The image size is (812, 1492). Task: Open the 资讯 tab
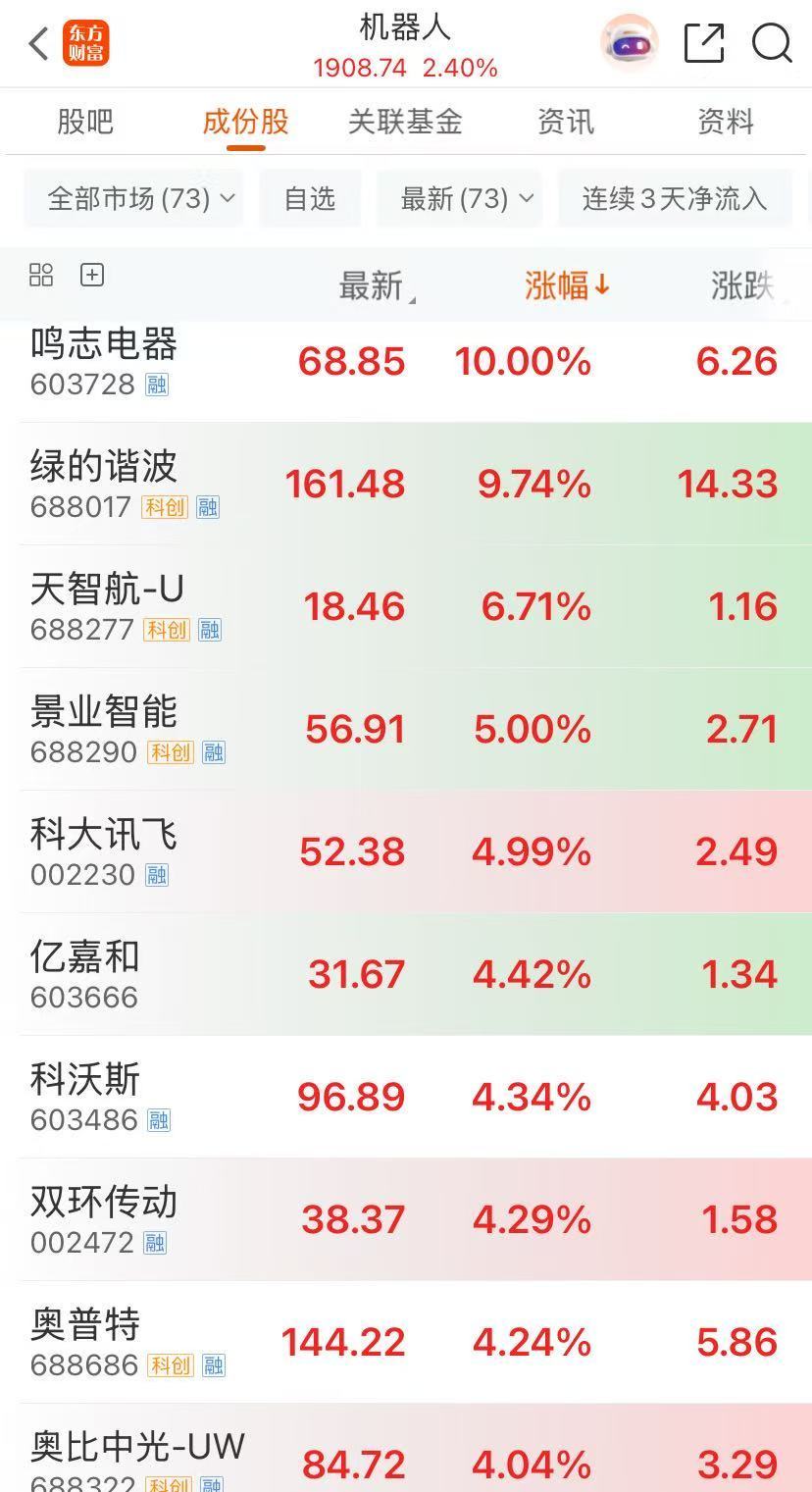[566, 122]
